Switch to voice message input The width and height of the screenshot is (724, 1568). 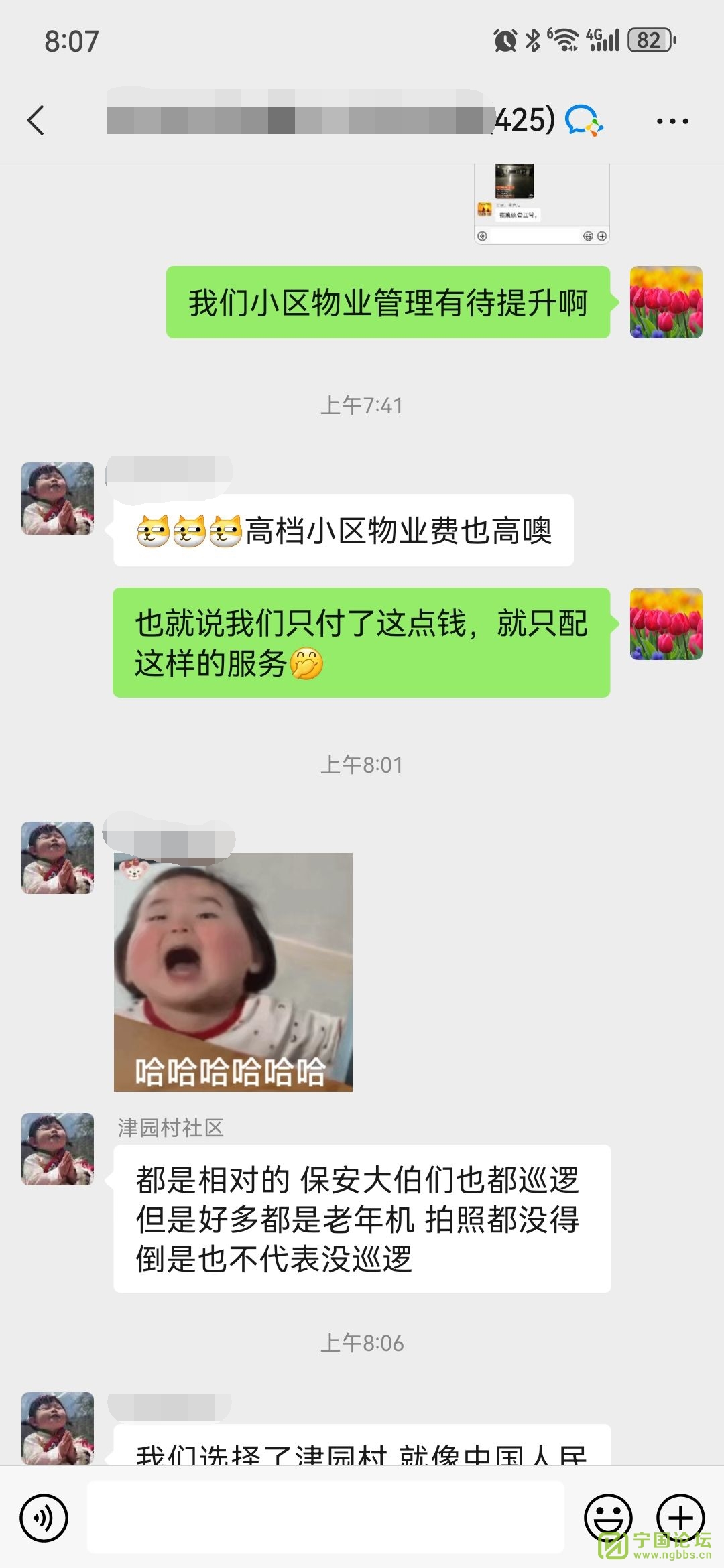(x=44, y=1518)
